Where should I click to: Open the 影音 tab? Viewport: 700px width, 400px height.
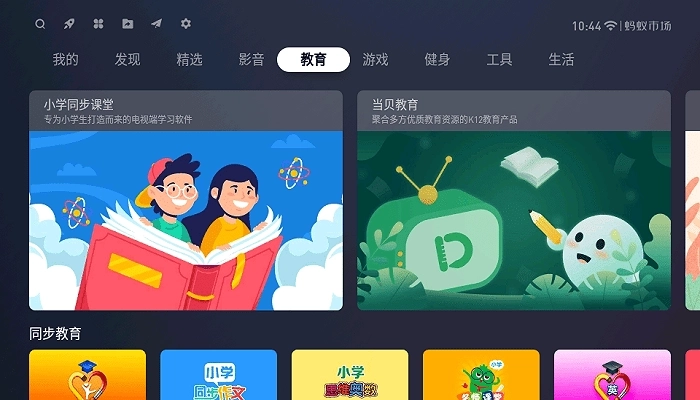pos(251,60)
